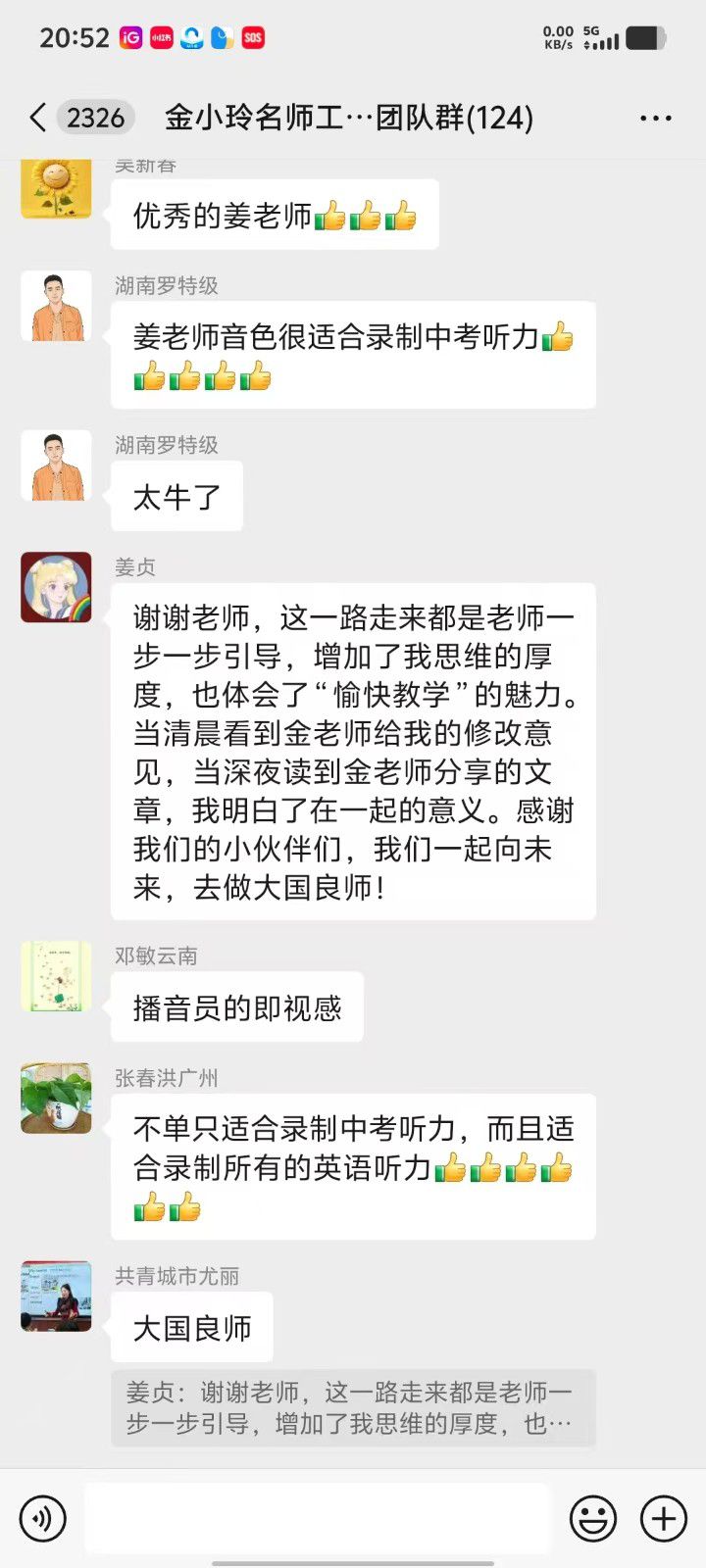The image size is (706, 1568).
Task: Open the group chat overflow menu
Action: 655,119
